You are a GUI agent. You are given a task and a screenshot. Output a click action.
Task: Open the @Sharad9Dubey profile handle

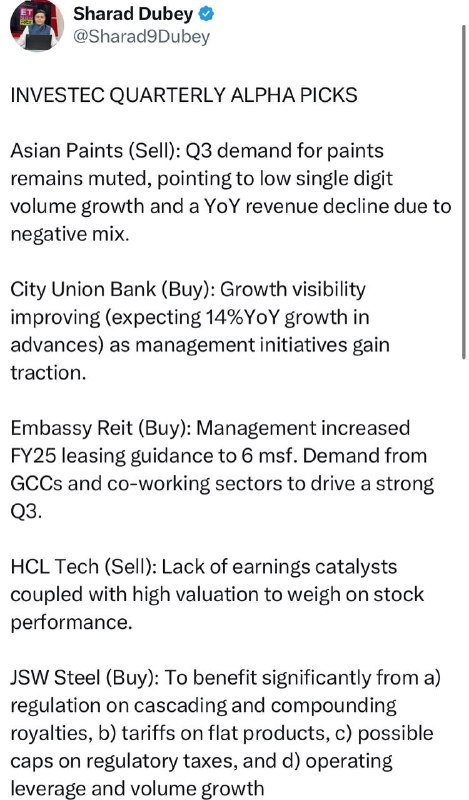coord(141,37)
